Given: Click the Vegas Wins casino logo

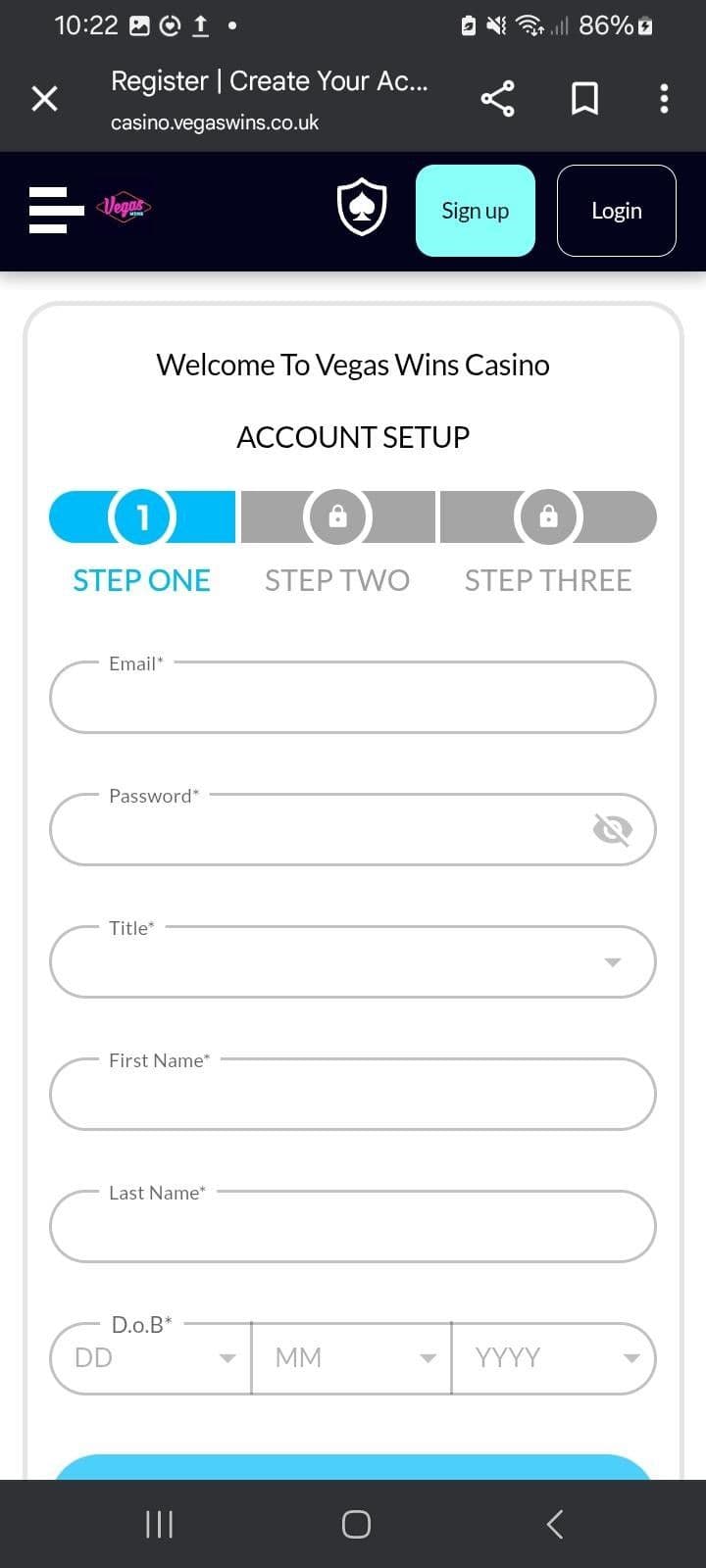Looking at the screenshot, I should [x=124, y=208].
